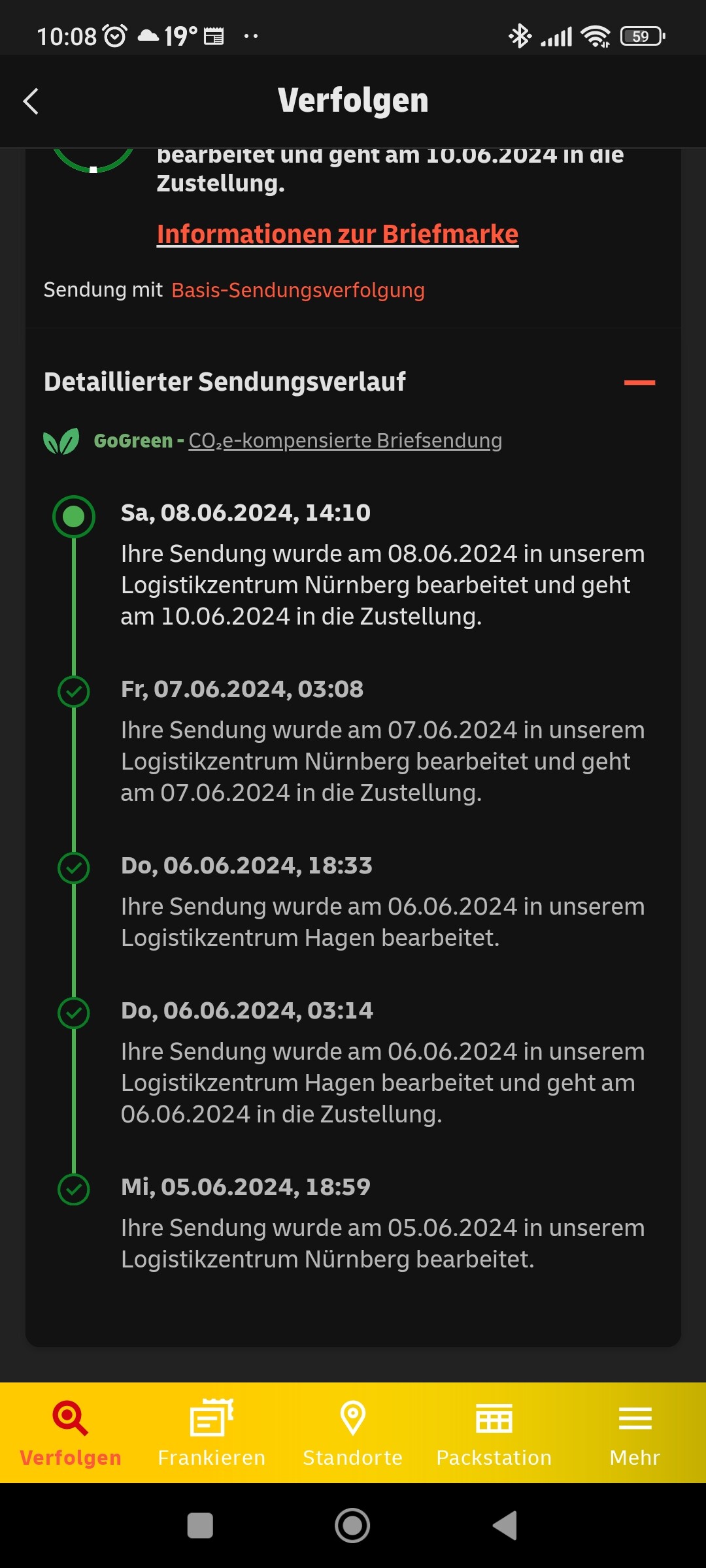Switch to the Frankieren tab
Screen dimensions: 706x1568
tap(212, 1433)
